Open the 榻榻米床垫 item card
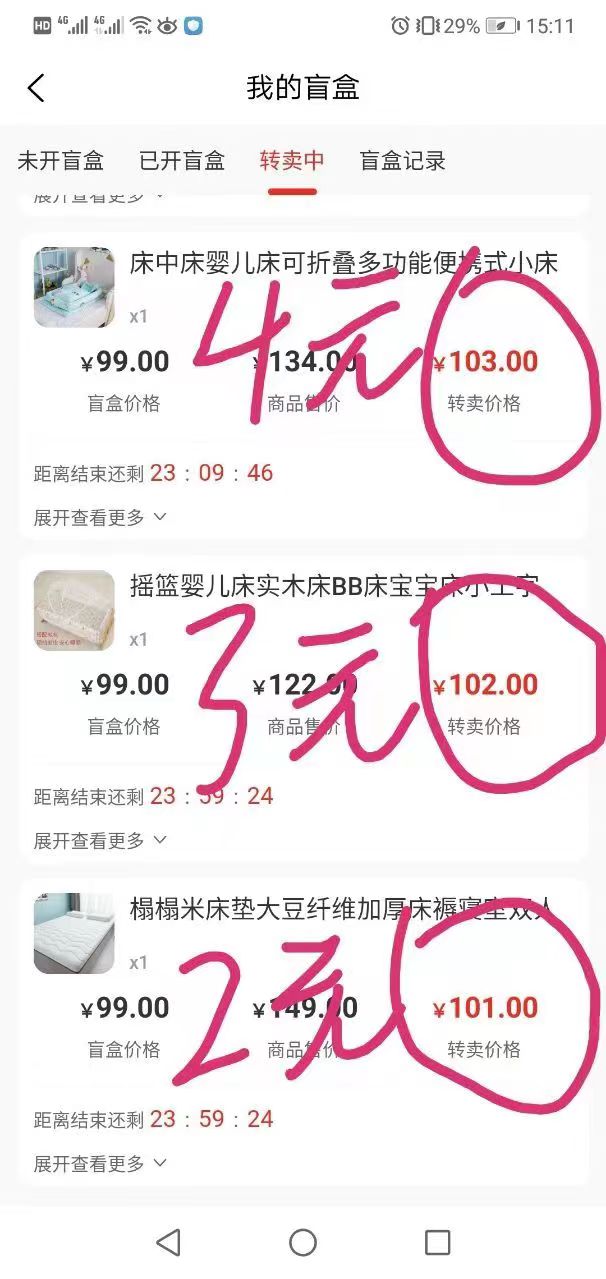The width and height of the screenshot is (606, 1279). pyautogui.click(x=340, y=910)
